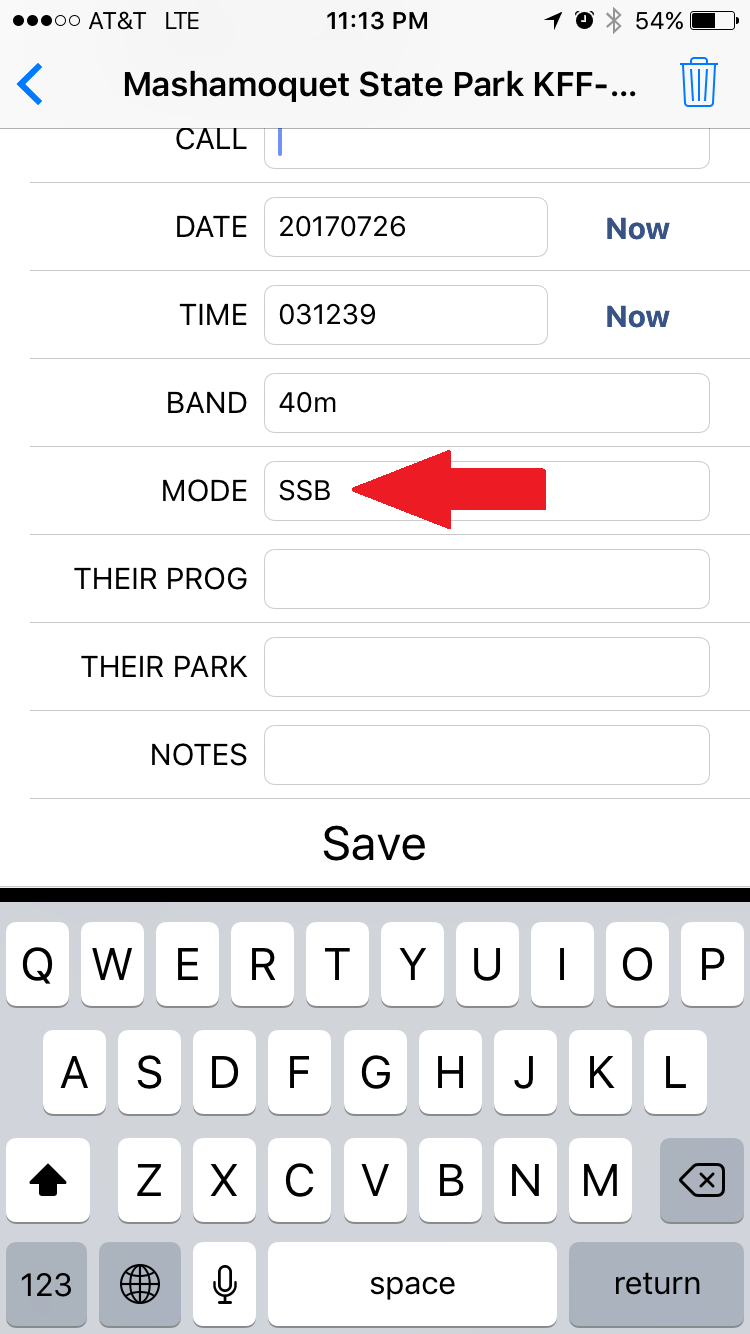Tap into the NOTES field

tap(487, 755)
